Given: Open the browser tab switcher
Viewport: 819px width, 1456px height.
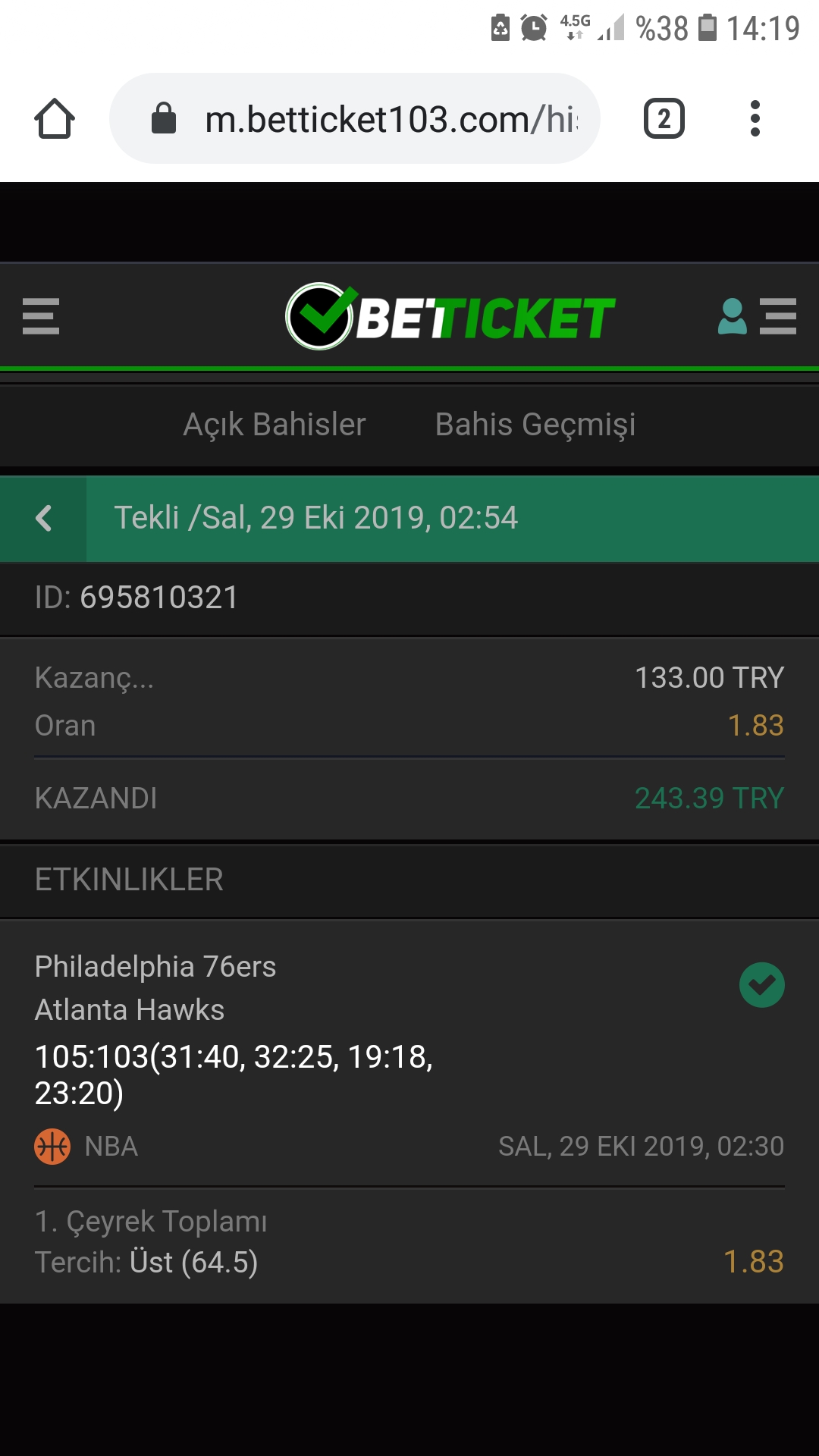Looking at the screenshot, I should [x=664, y=119].
